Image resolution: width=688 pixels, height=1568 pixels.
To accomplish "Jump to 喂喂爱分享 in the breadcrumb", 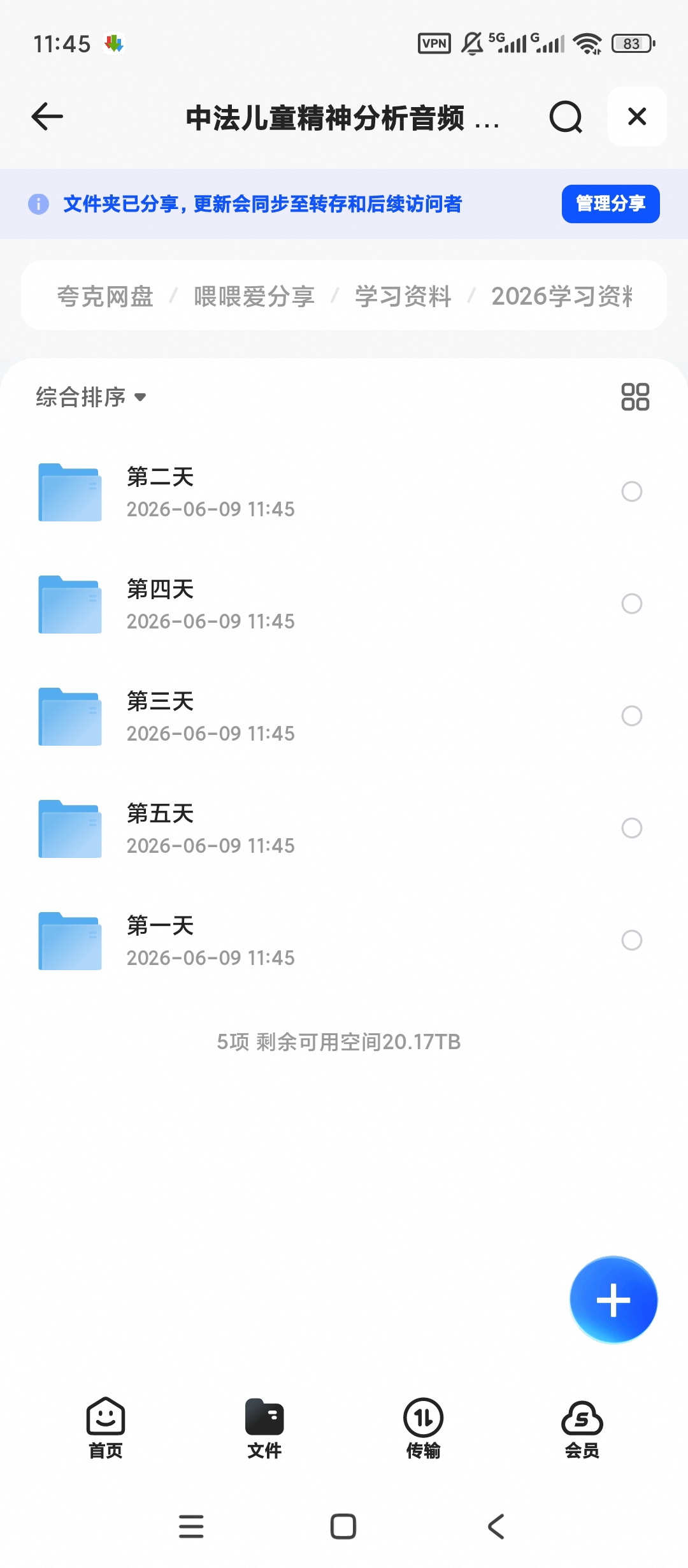I will [x=254, y=296].
